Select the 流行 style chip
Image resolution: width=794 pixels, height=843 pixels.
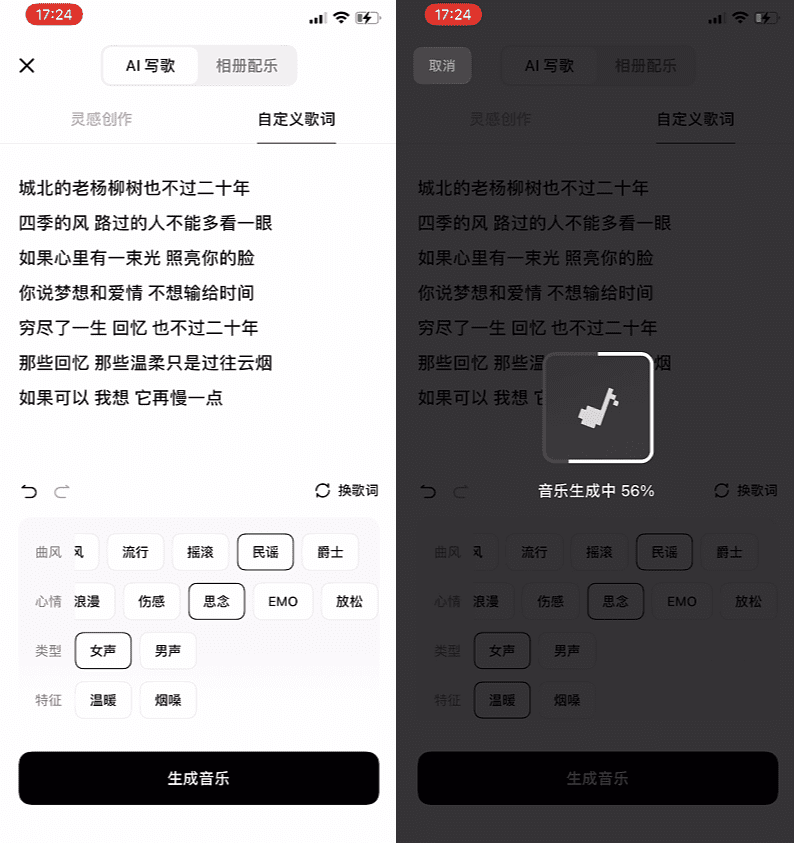point(135,552)
